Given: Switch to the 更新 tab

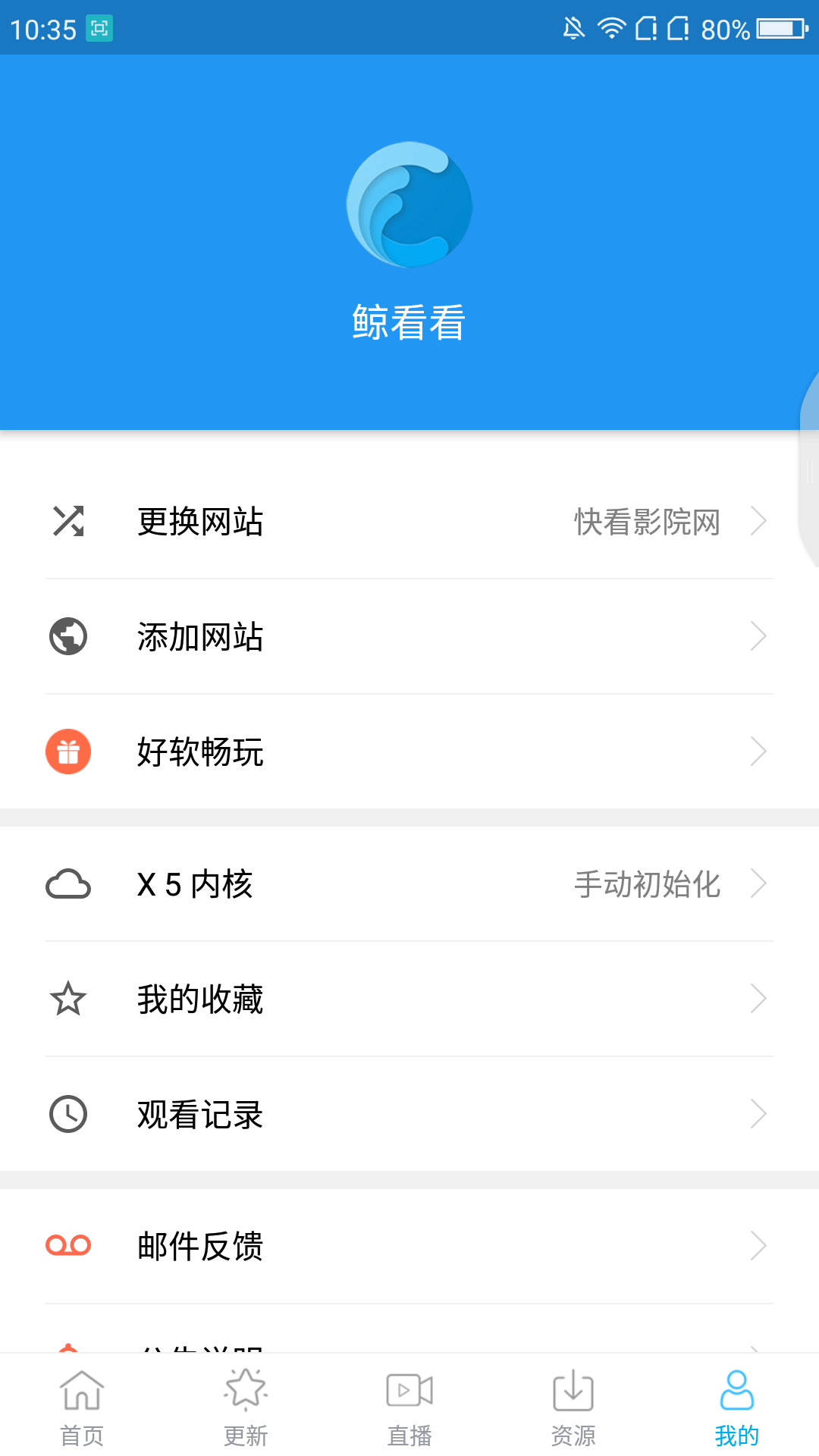Looking at the screenshot, I should [246, 1407].
